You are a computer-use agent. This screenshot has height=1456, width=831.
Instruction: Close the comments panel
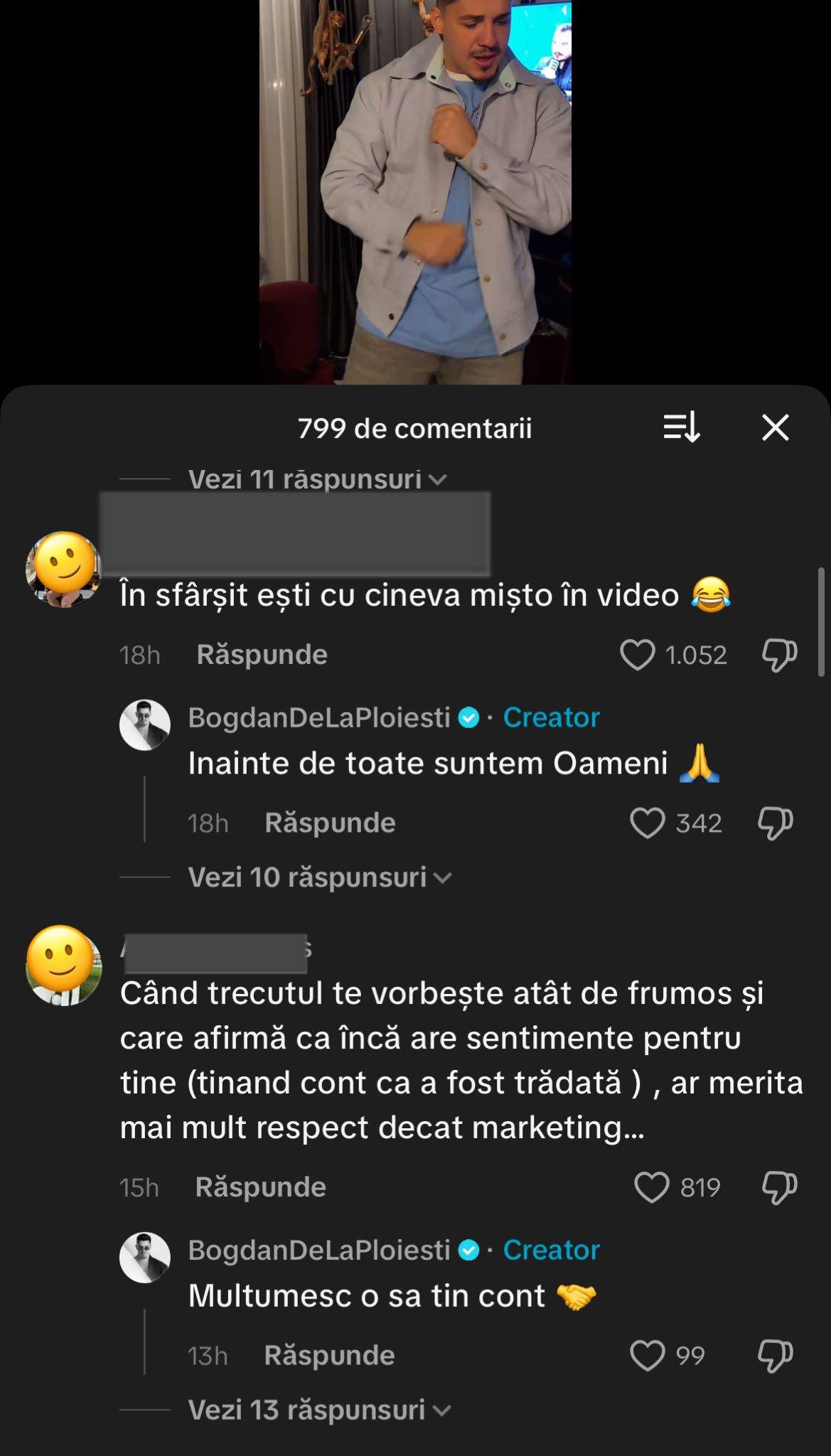coord(774,427)
